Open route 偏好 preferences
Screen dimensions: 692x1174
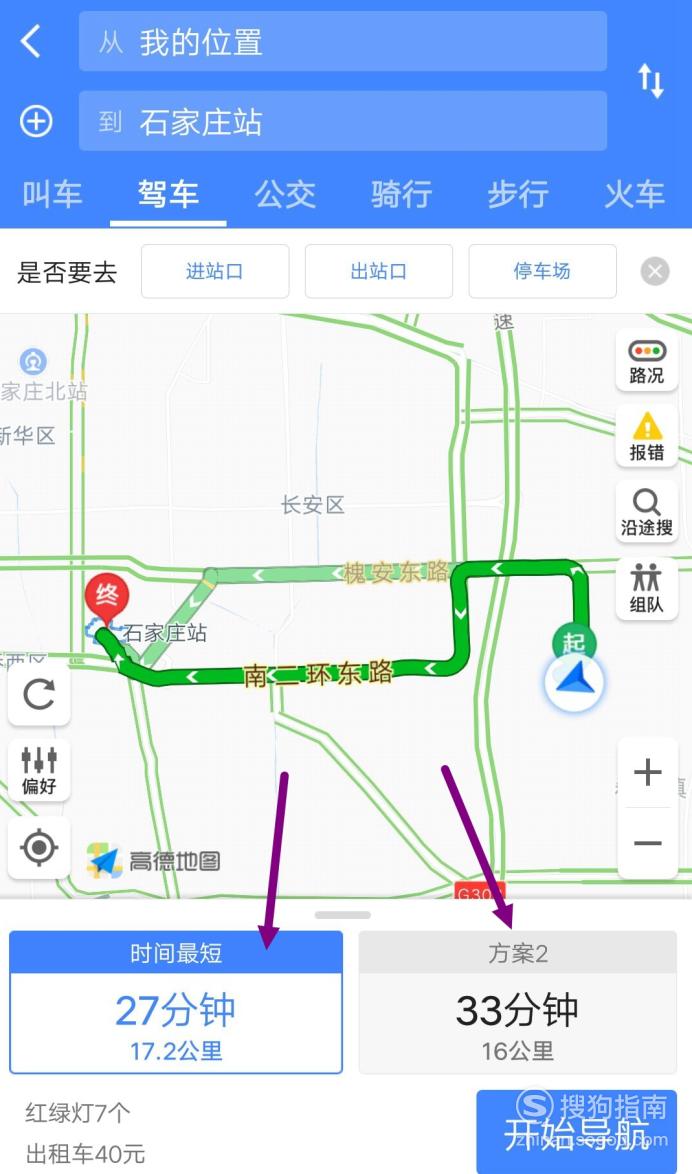pyautogui.click(x=39, y=770)
